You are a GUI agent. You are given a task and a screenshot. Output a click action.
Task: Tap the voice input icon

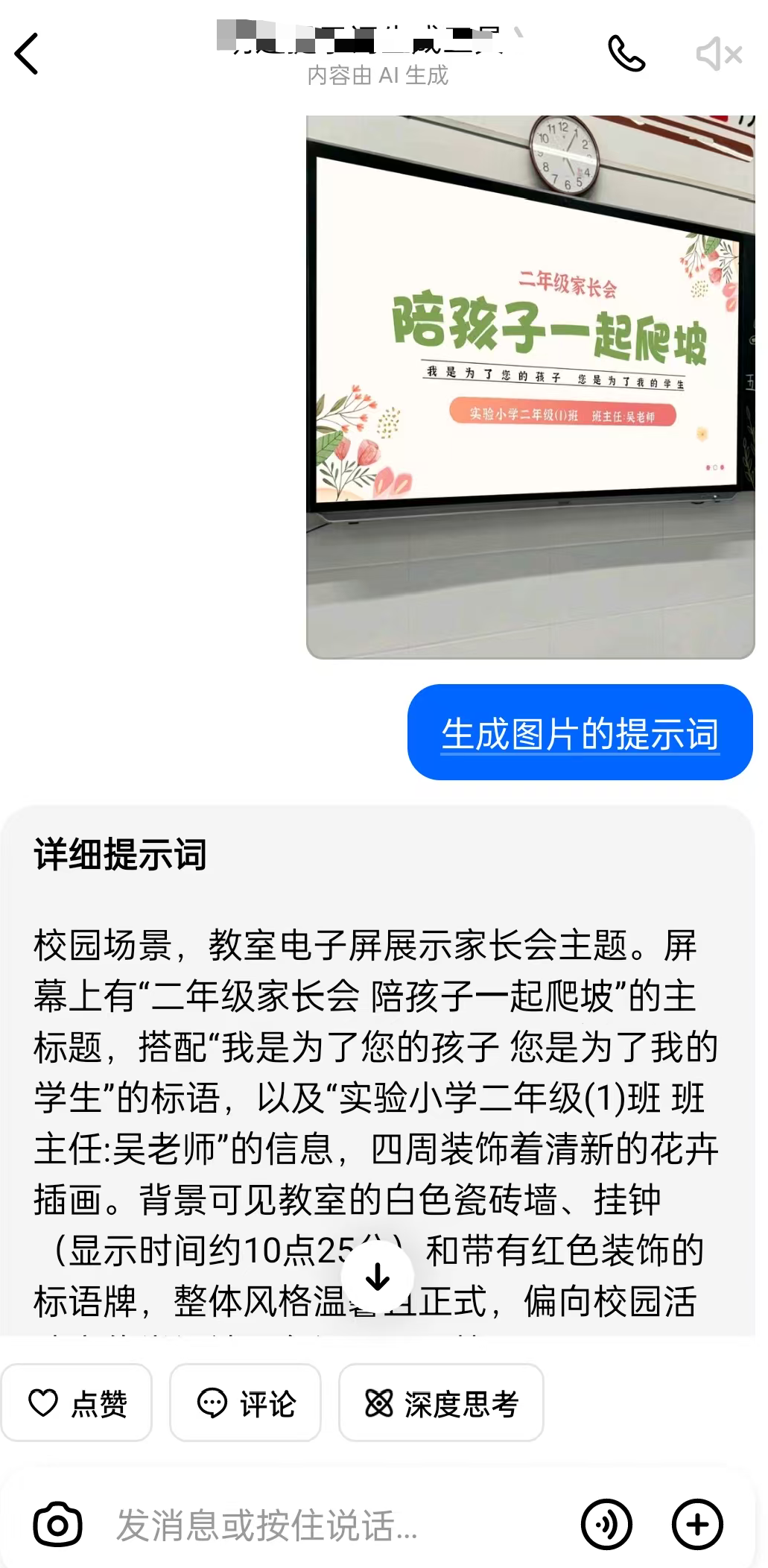(x=606, y=1525)
